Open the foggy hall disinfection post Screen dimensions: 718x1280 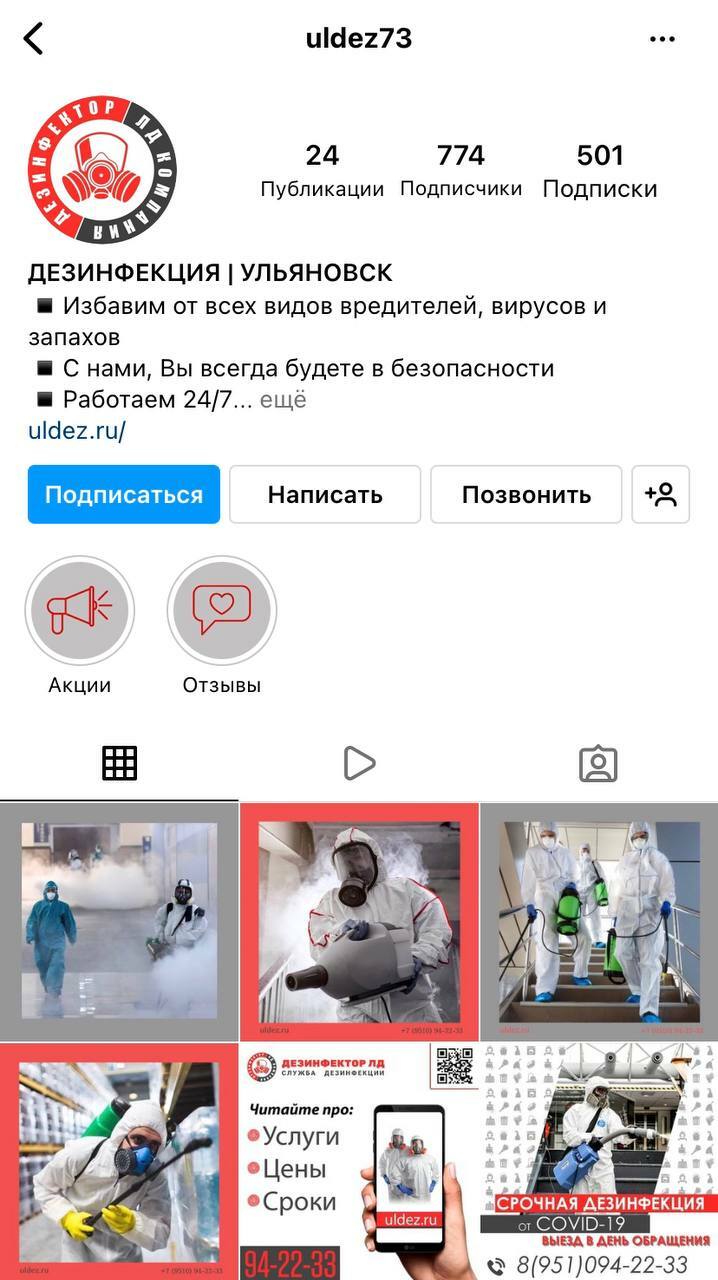[x=119, y=921]
